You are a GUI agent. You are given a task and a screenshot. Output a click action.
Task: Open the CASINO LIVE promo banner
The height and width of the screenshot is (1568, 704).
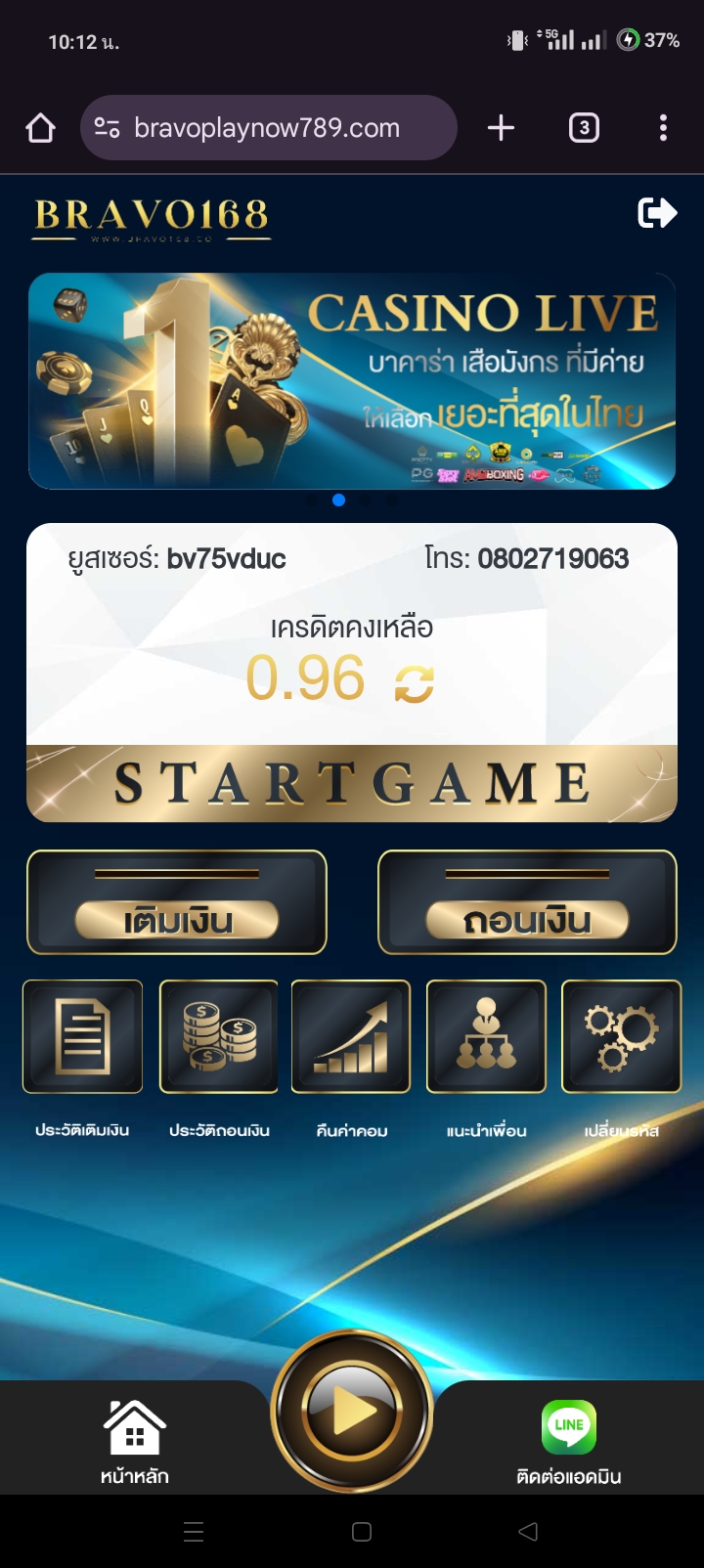(x=352, y=381)
